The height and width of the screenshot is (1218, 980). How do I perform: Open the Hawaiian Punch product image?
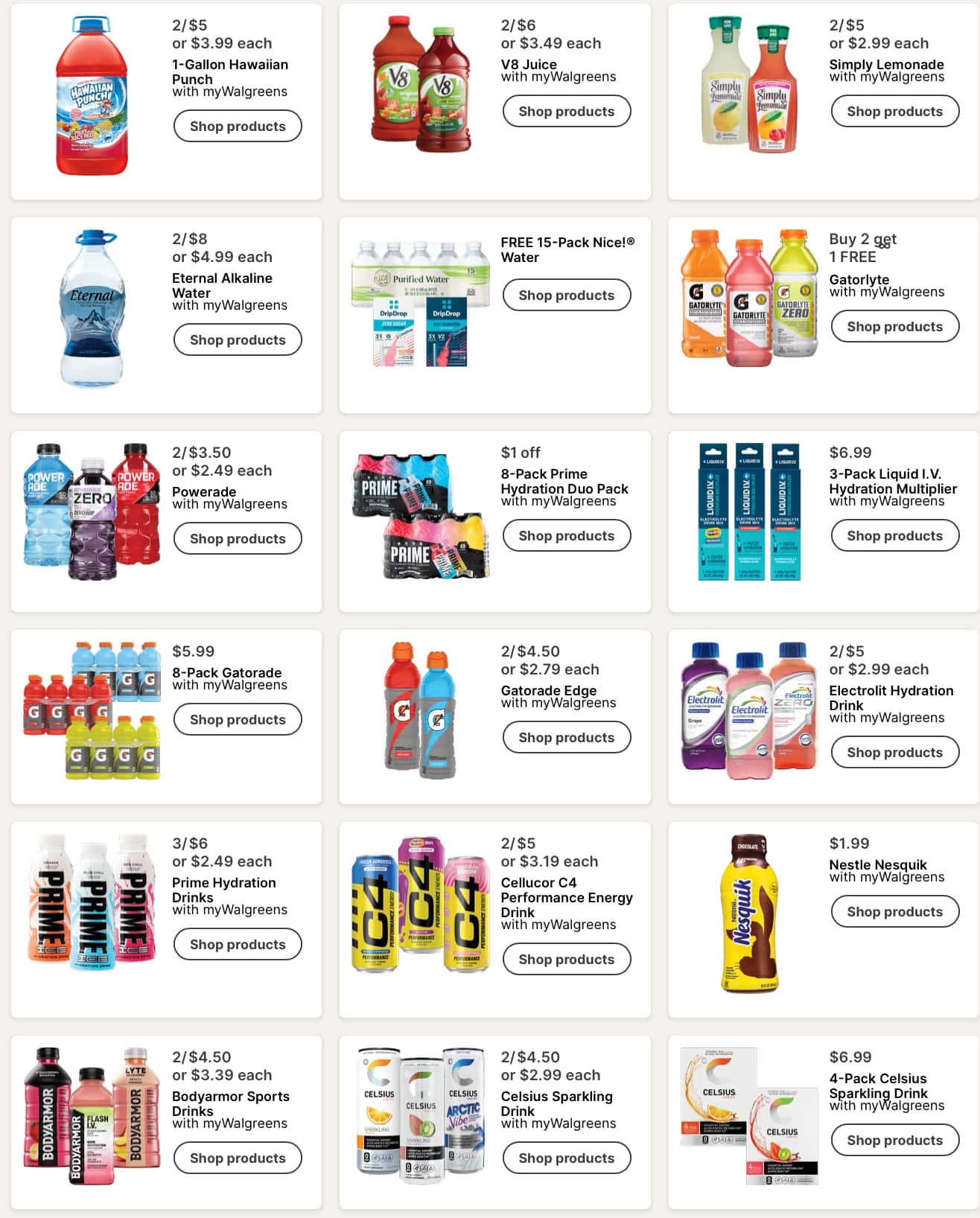click(x=92, y=96)
